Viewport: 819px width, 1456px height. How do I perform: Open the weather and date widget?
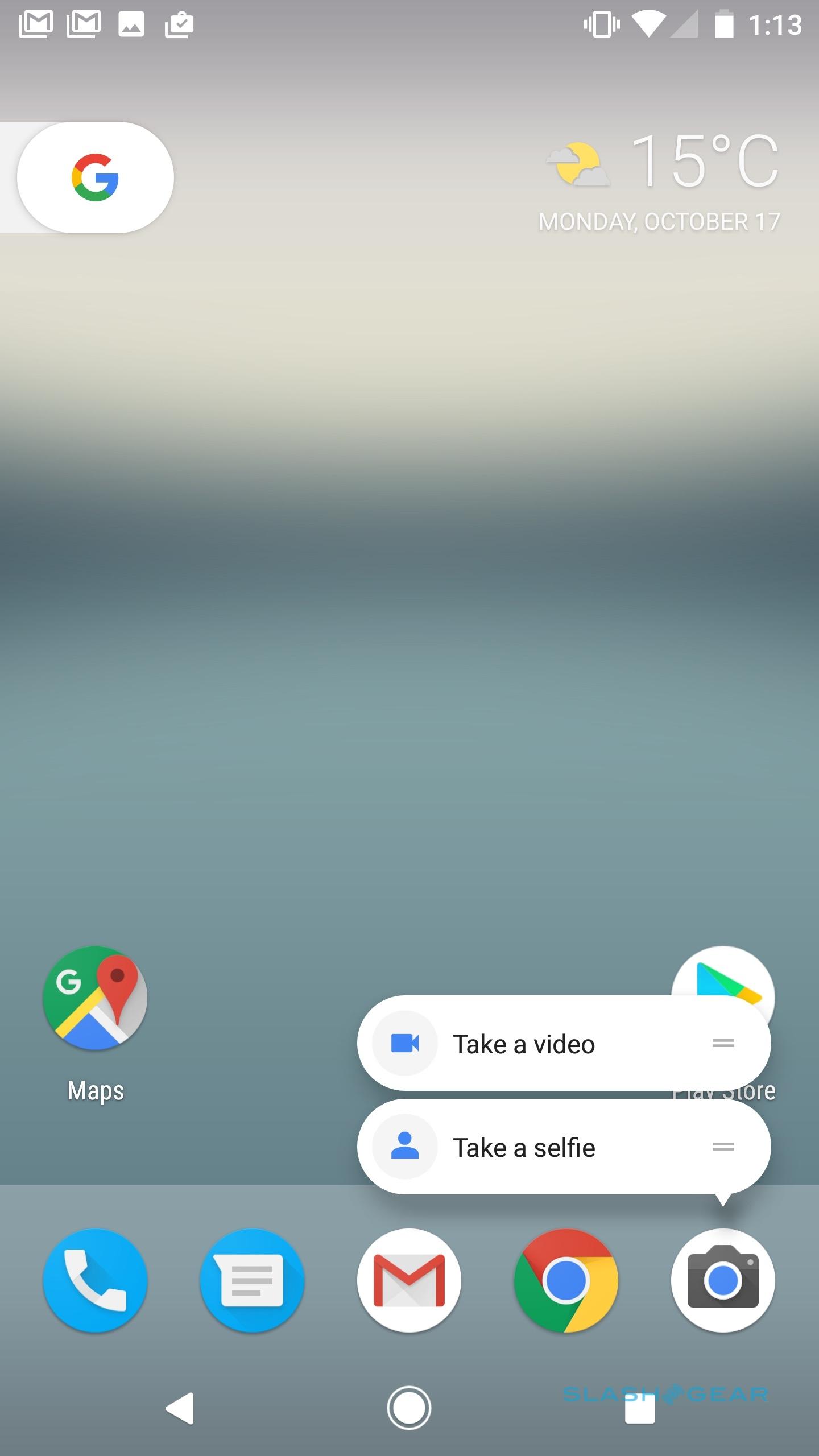tap(660, 182)
